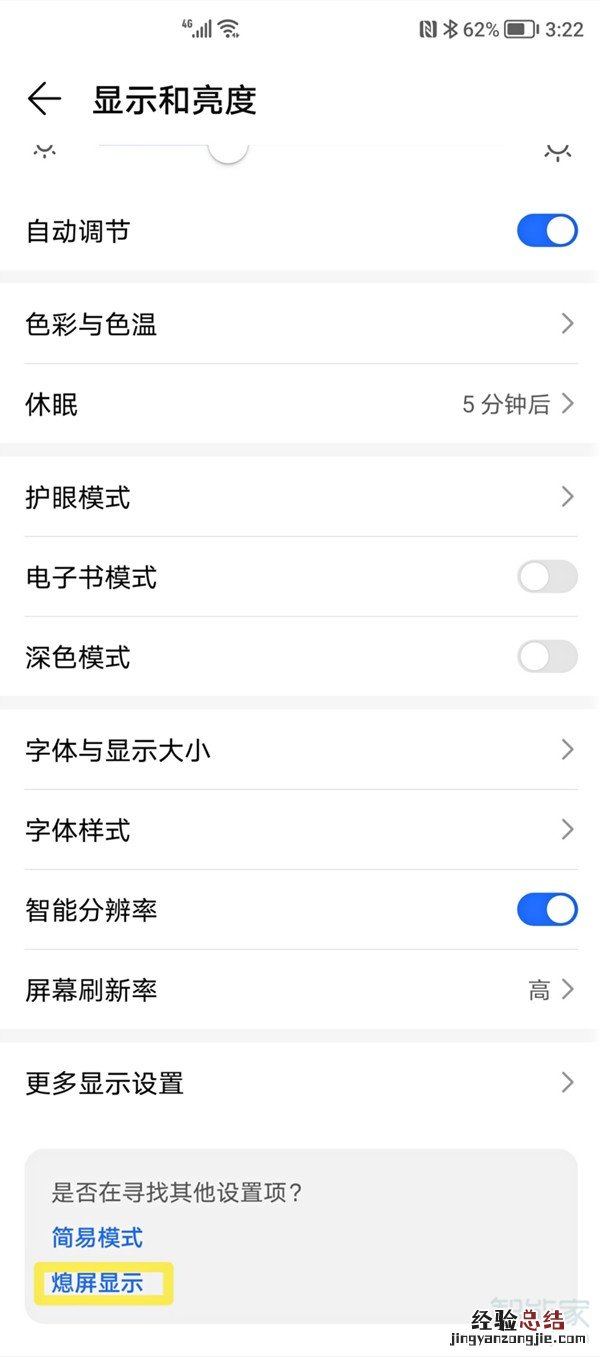
Task: Go back from 显示和亮度
Action: (x=44, y=99)
